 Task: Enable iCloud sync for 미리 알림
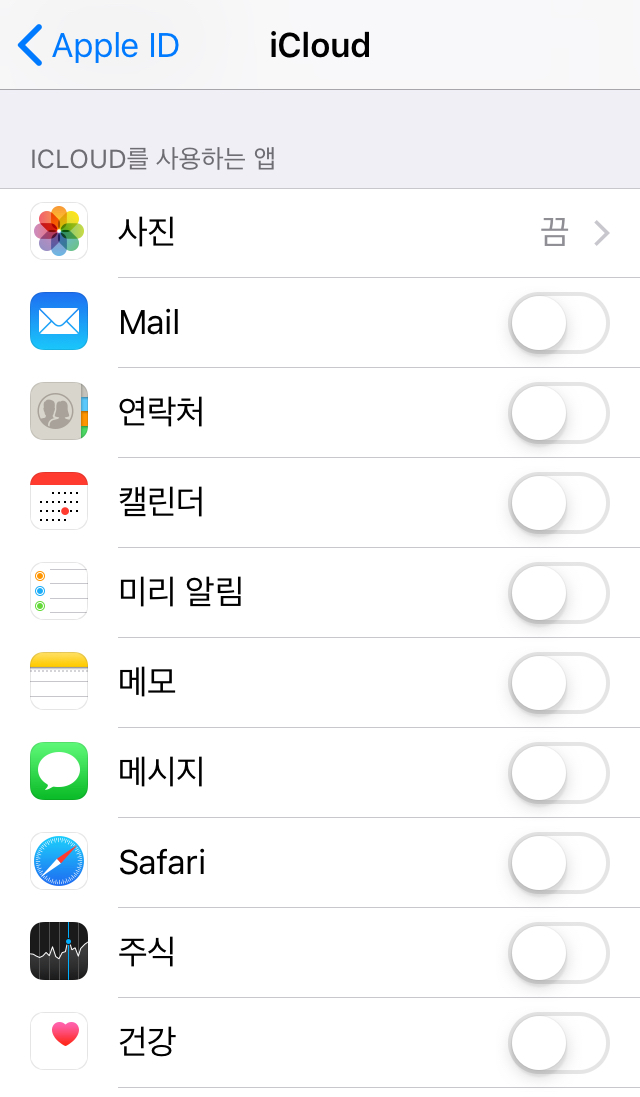click(558, 593)
